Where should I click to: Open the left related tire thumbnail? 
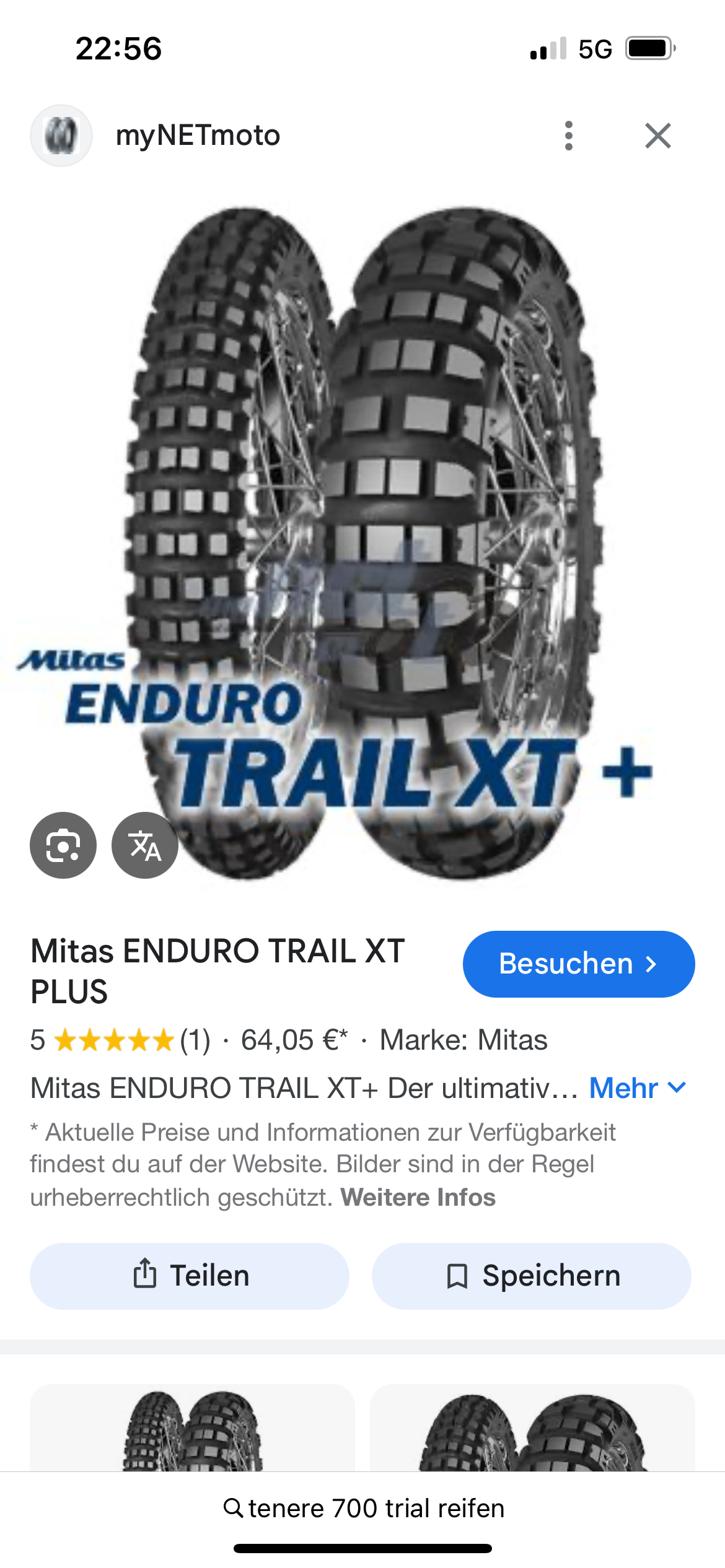click(192, 1427)
